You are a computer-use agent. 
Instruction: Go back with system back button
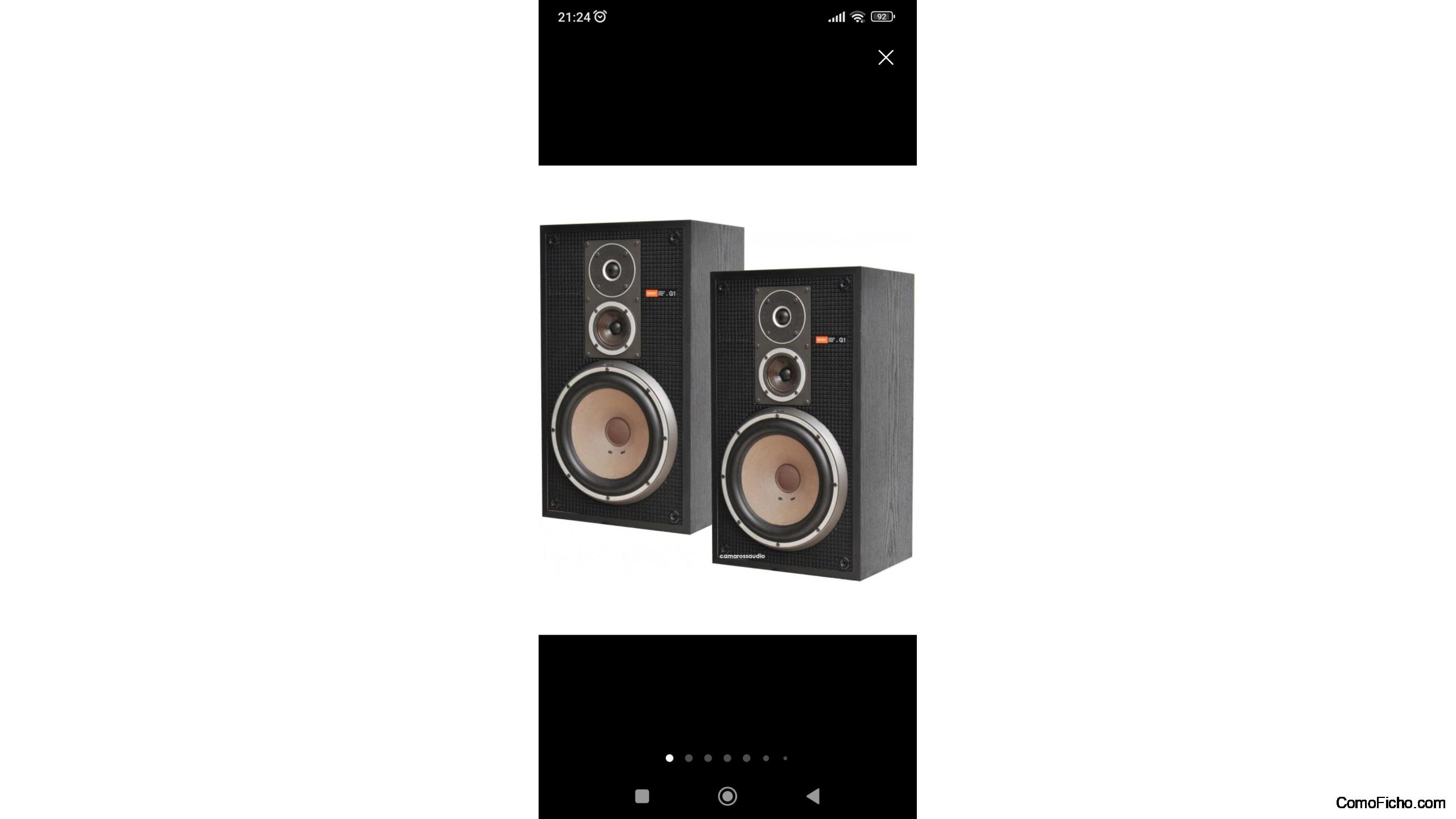tap(813, 796)
